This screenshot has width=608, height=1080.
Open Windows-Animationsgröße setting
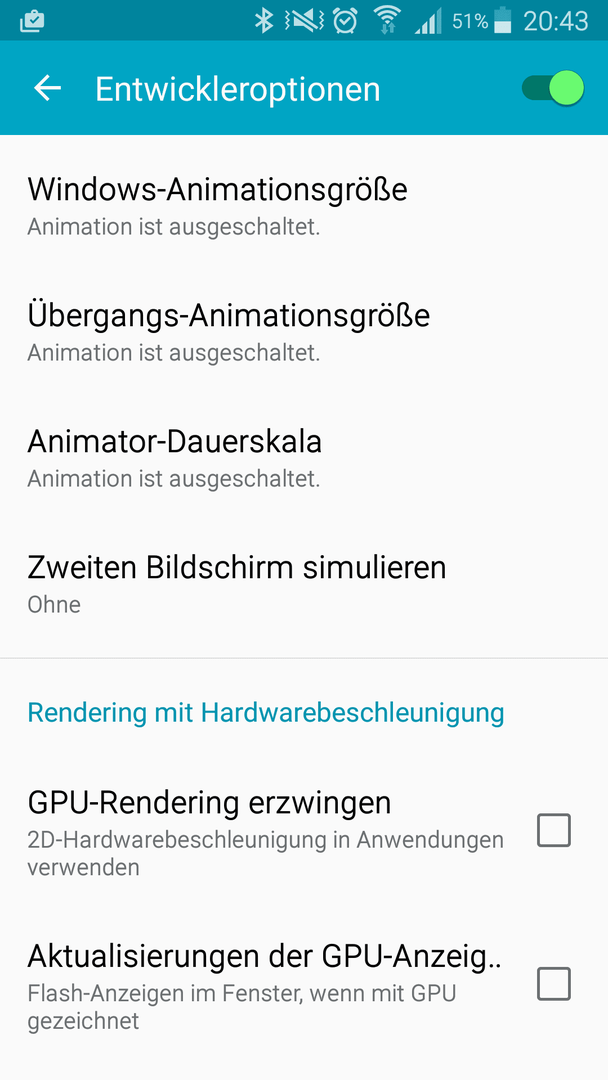click(304, 206)
